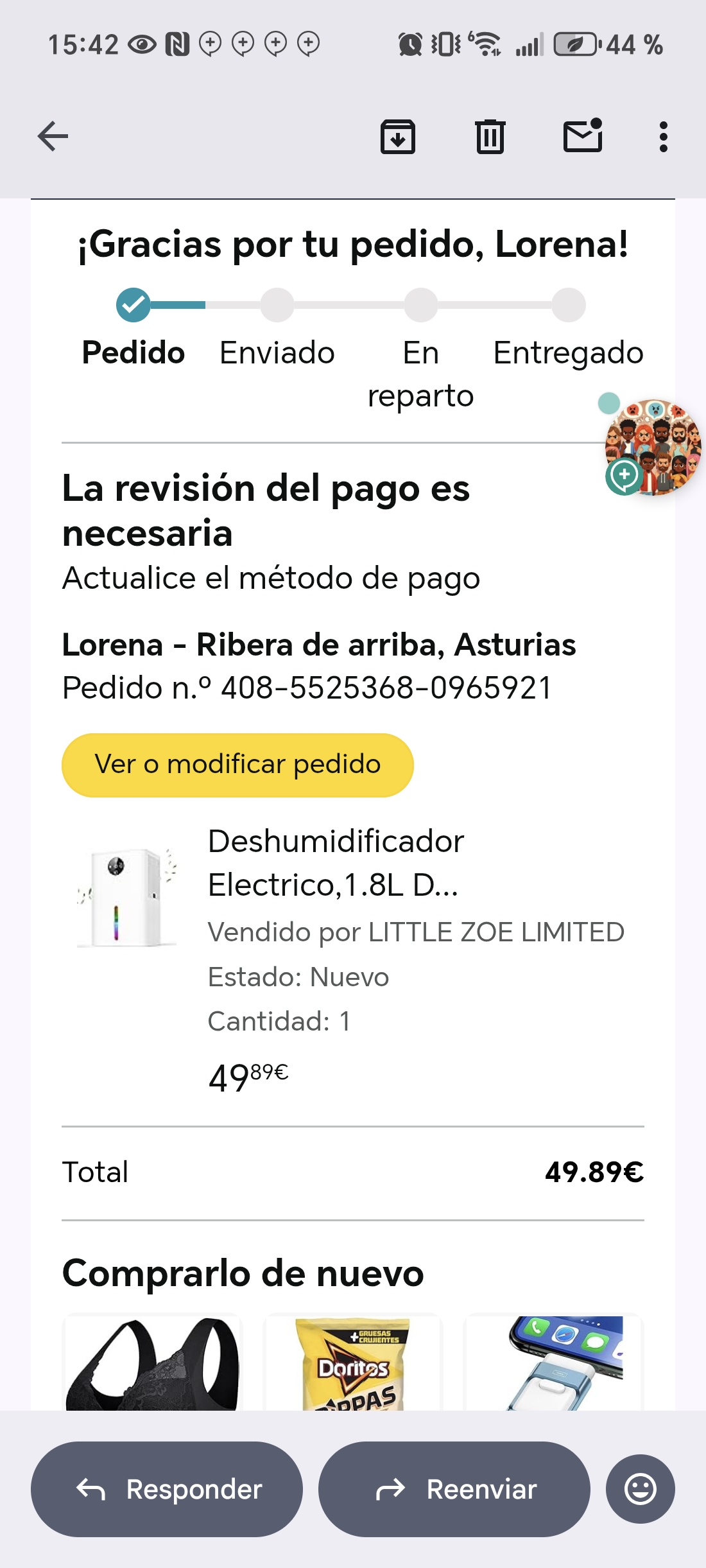
Task: Open the overflow menu
Action: (664, 136)
